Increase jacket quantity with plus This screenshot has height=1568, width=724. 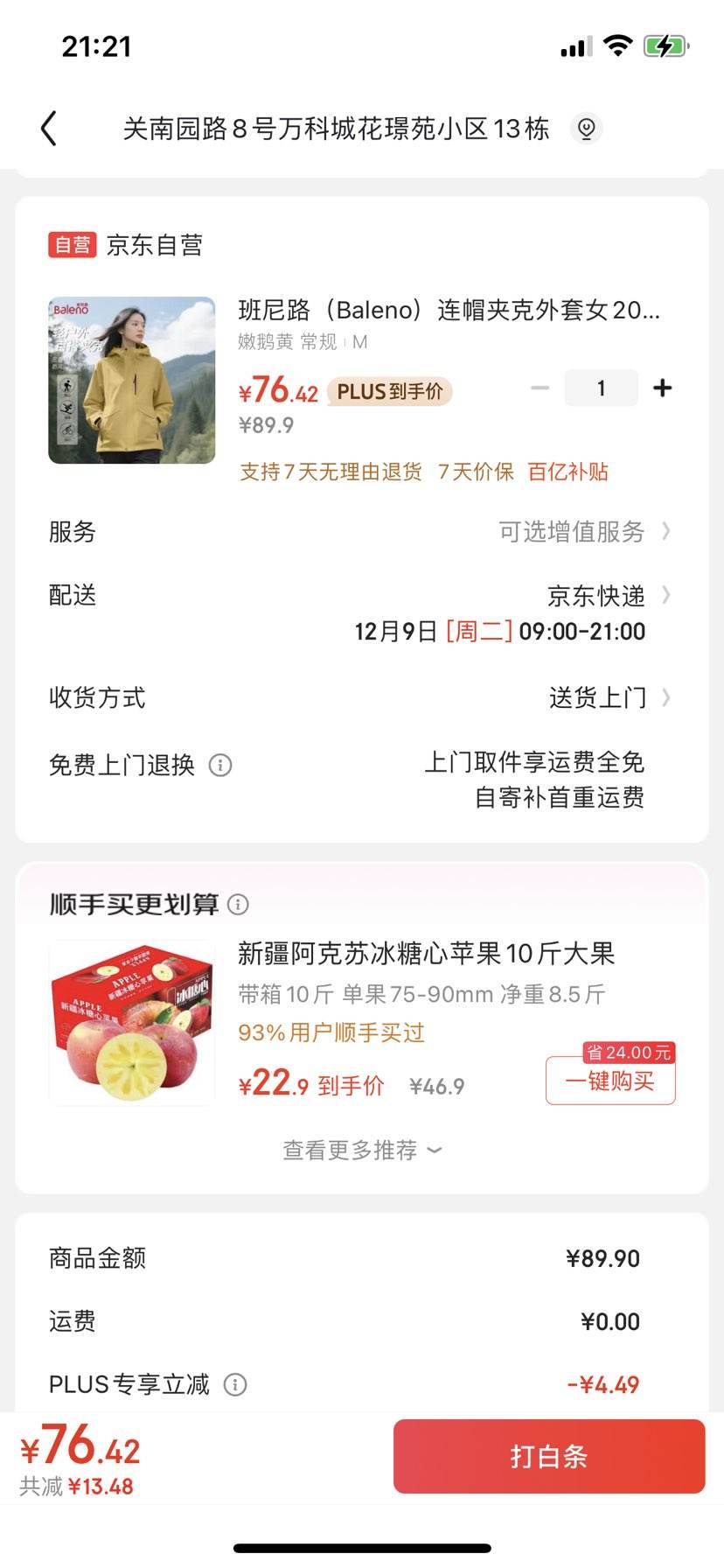[x=663, y=388]
